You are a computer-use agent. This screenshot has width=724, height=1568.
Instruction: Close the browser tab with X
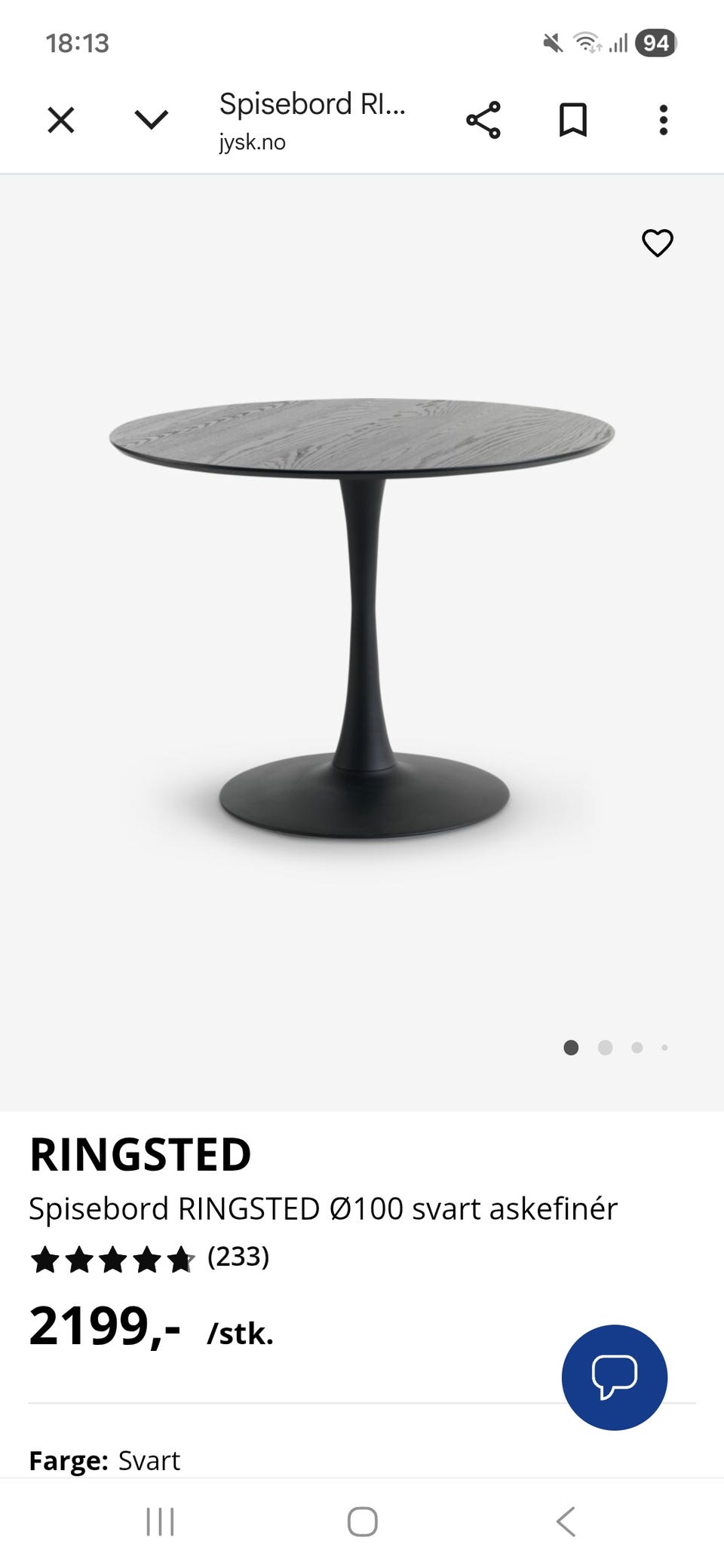click(61, 120)
